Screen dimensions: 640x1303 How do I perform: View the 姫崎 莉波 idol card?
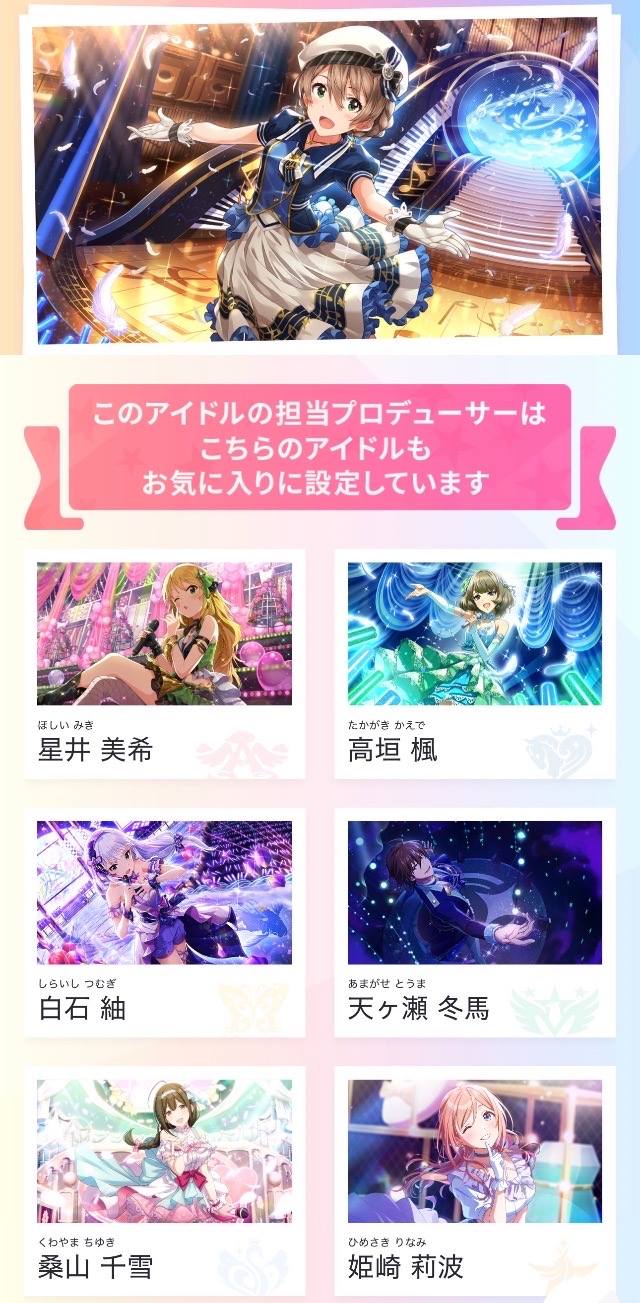pyautogui.click(x=475, y=1180)
